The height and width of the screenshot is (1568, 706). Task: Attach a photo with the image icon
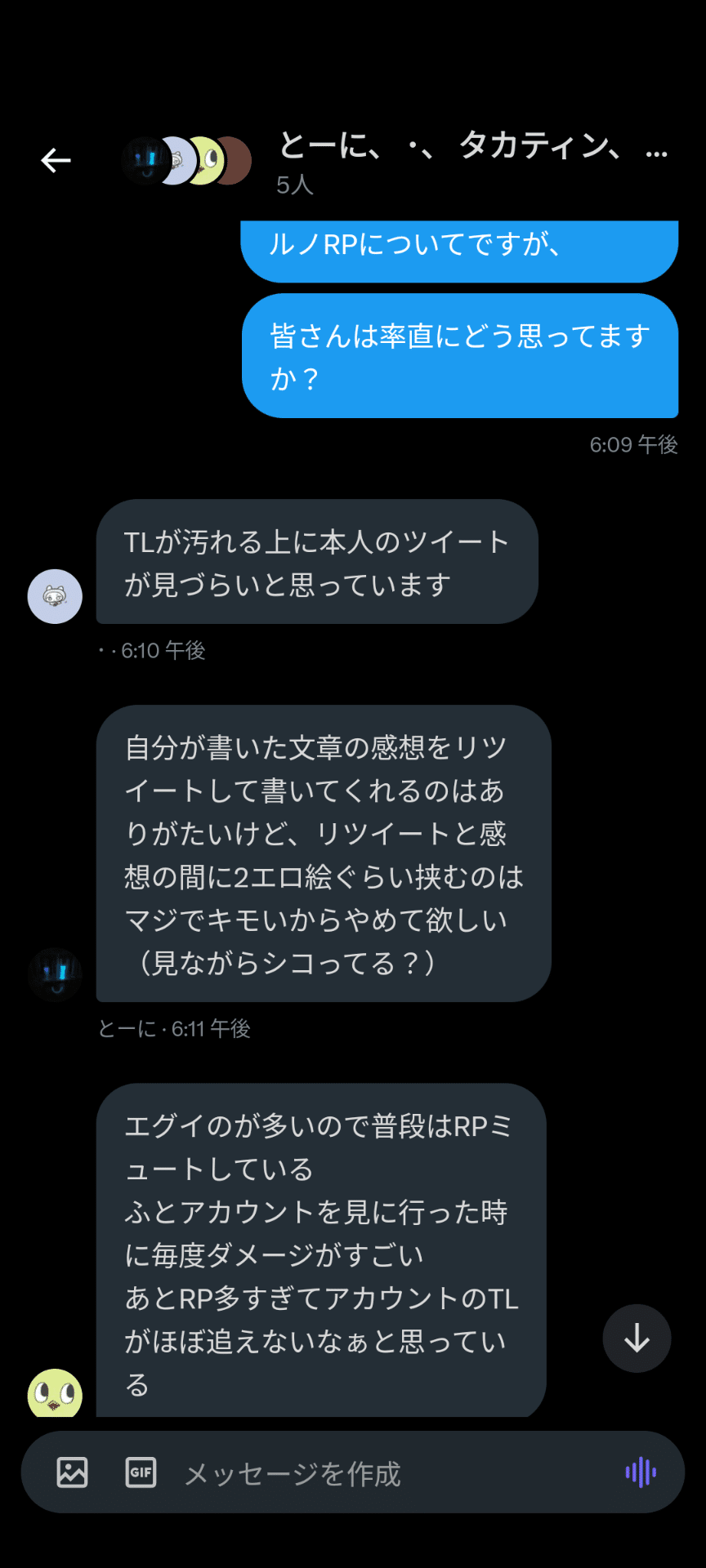tap(72, 1472)
